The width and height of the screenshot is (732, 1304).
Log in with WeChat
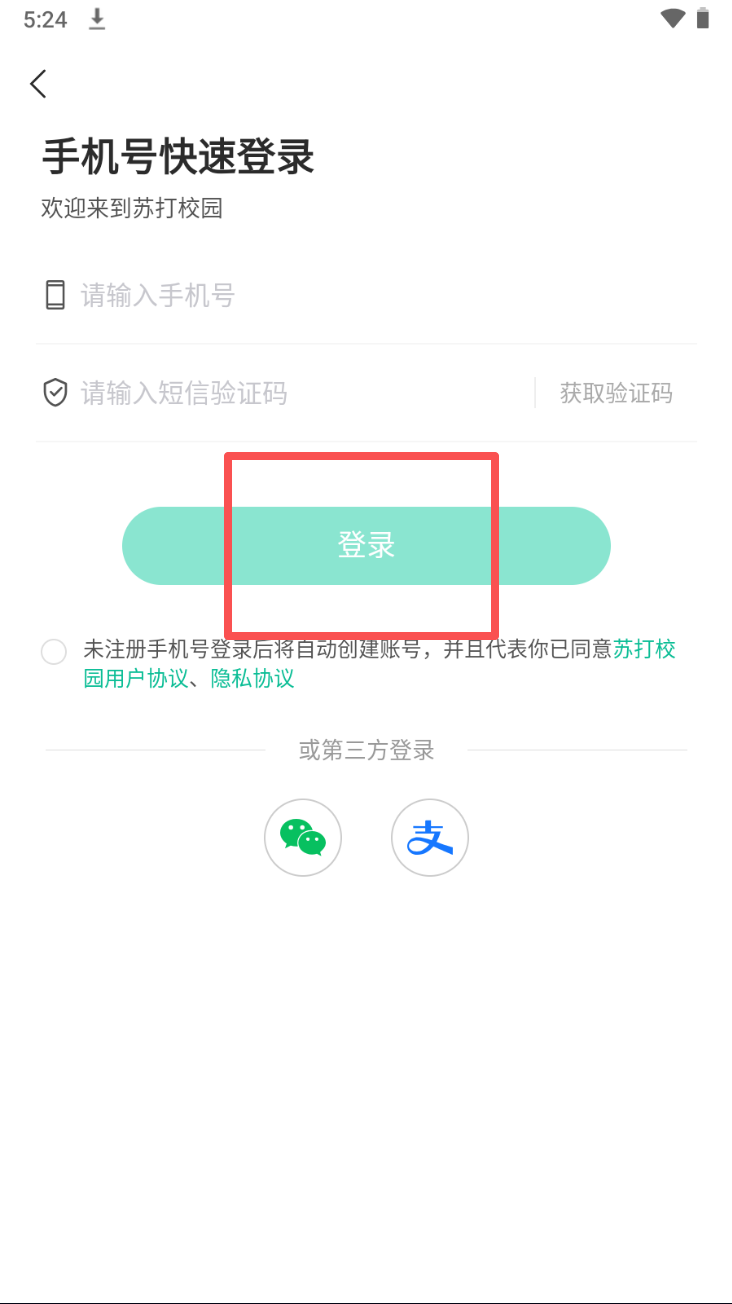[x=303, y=838]
